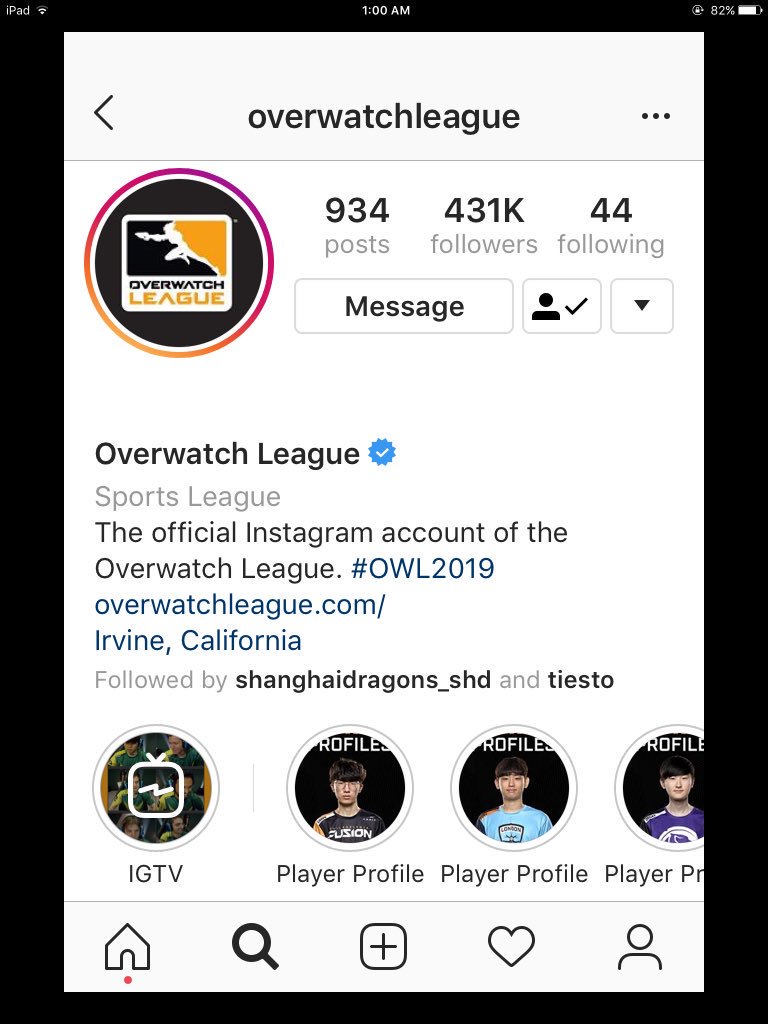
Task: Switch to the Home feed tab
Action: coord(127,946)
